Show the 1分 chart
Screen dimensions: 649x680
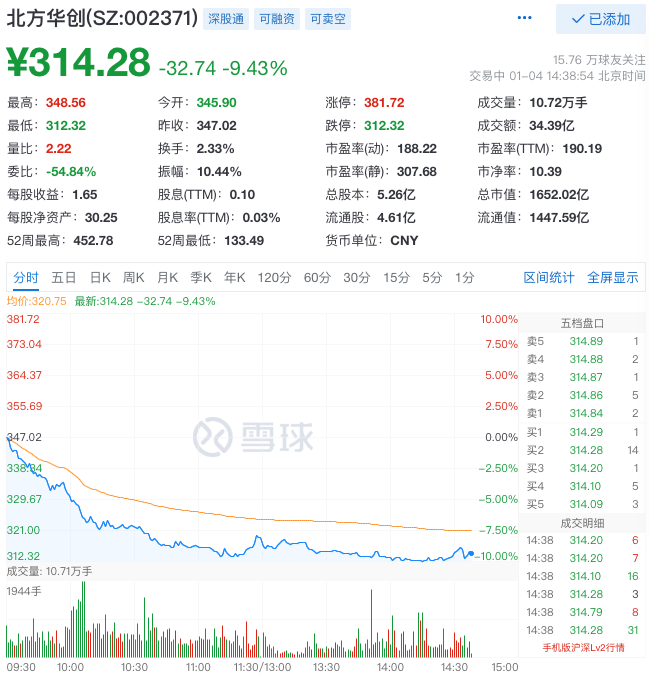pos(464,277)
